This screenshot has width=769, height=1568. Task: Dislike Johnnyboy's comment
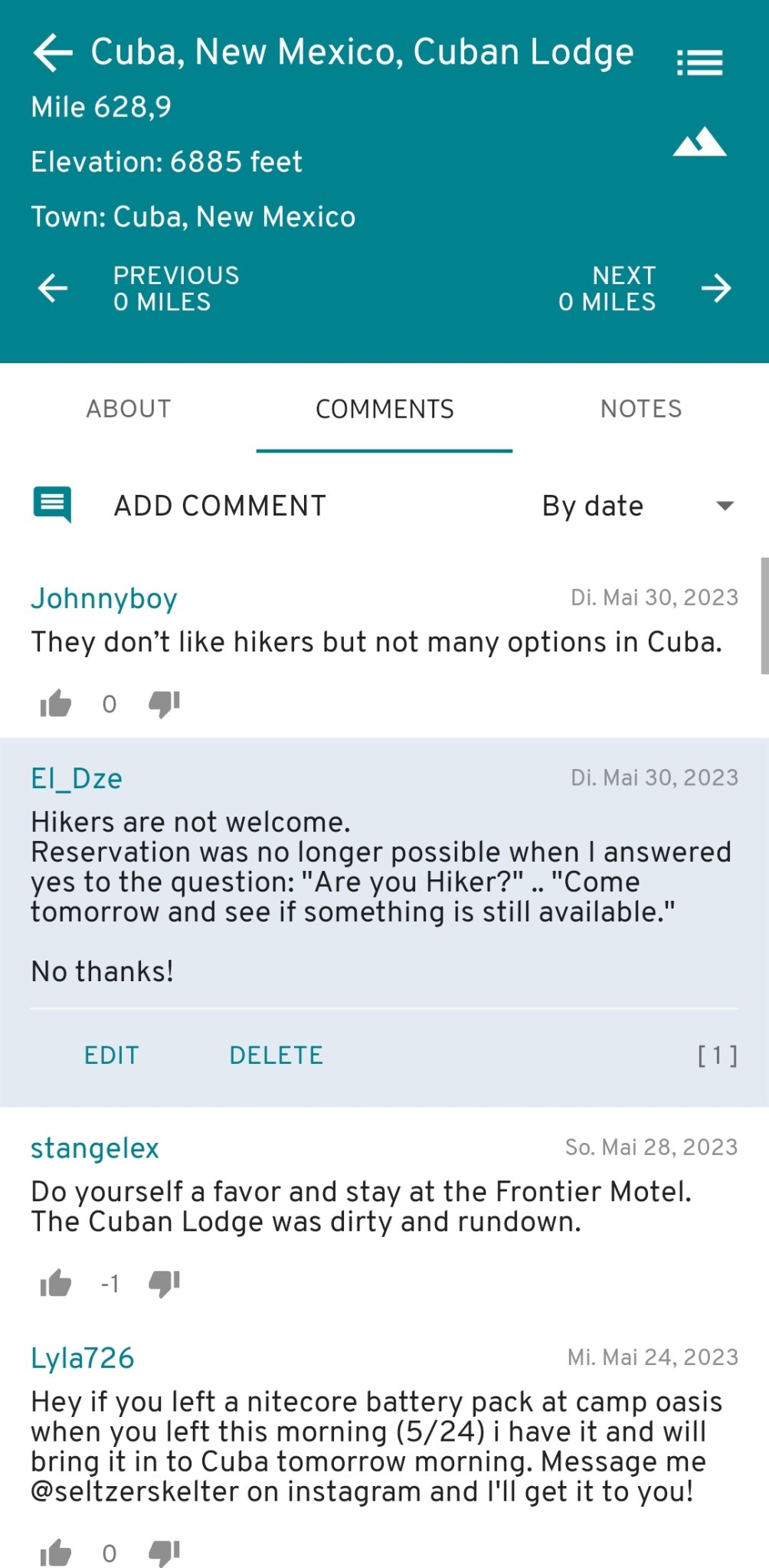[164, 703]
